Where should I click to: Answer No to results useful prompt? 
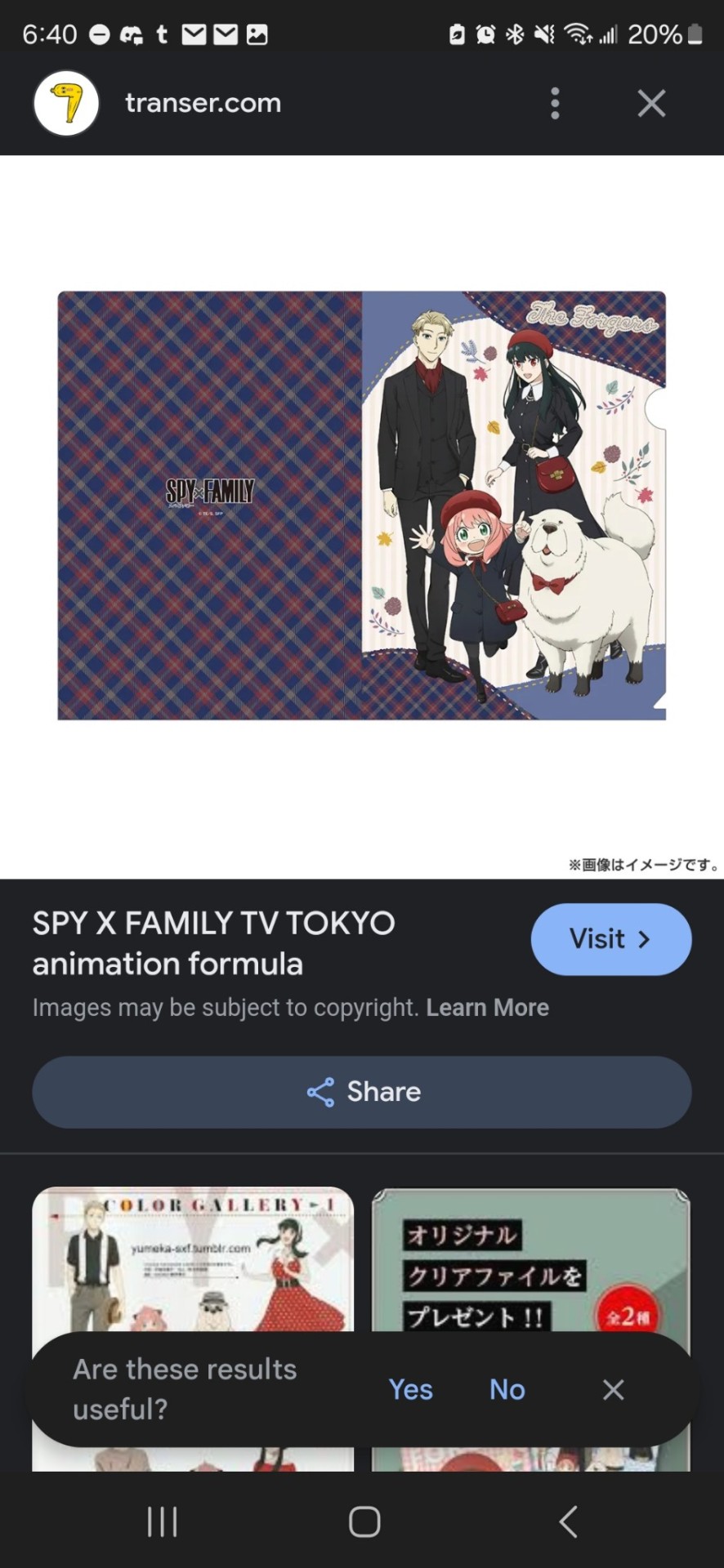coord(507,1389)
